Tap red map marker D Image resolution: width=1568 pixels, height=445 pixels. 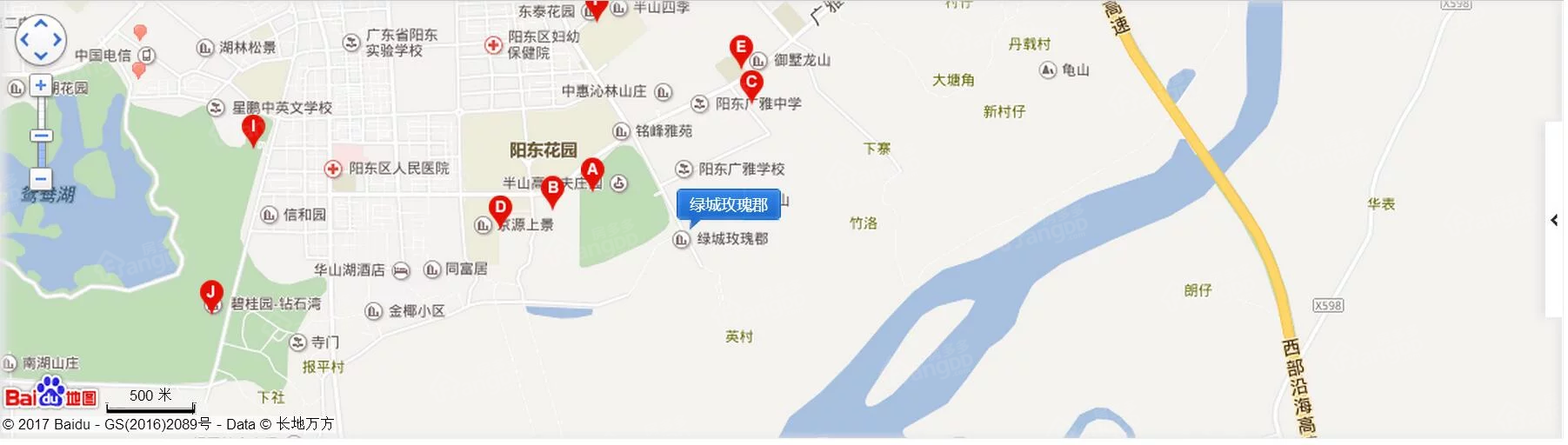[500, 209]
